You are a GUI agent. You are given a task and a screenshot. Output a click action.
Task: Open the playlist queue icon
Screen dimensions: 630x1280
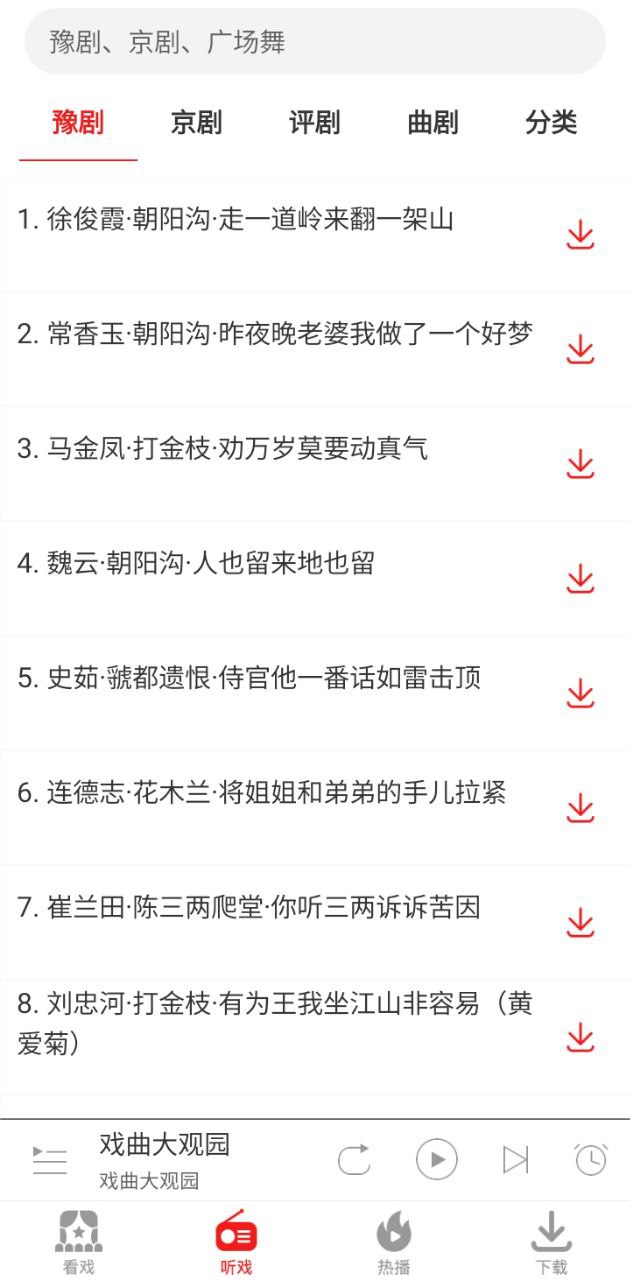(50, 1160)
